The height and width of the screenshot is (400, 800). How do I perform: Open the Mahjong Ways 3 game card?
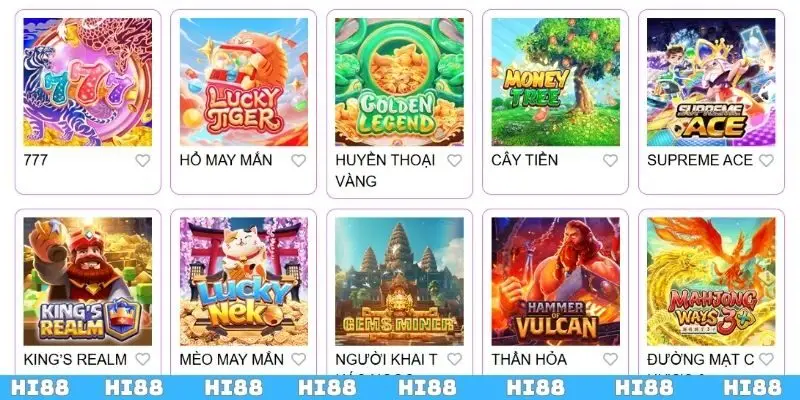(711, 281)
